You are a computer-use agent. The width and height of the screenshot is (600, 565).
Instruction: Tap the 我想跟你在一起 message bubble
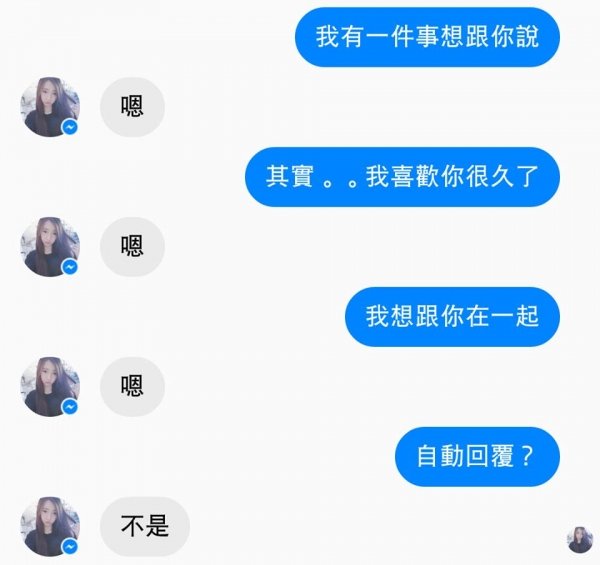pyautogui.click(x=452, y=317)
